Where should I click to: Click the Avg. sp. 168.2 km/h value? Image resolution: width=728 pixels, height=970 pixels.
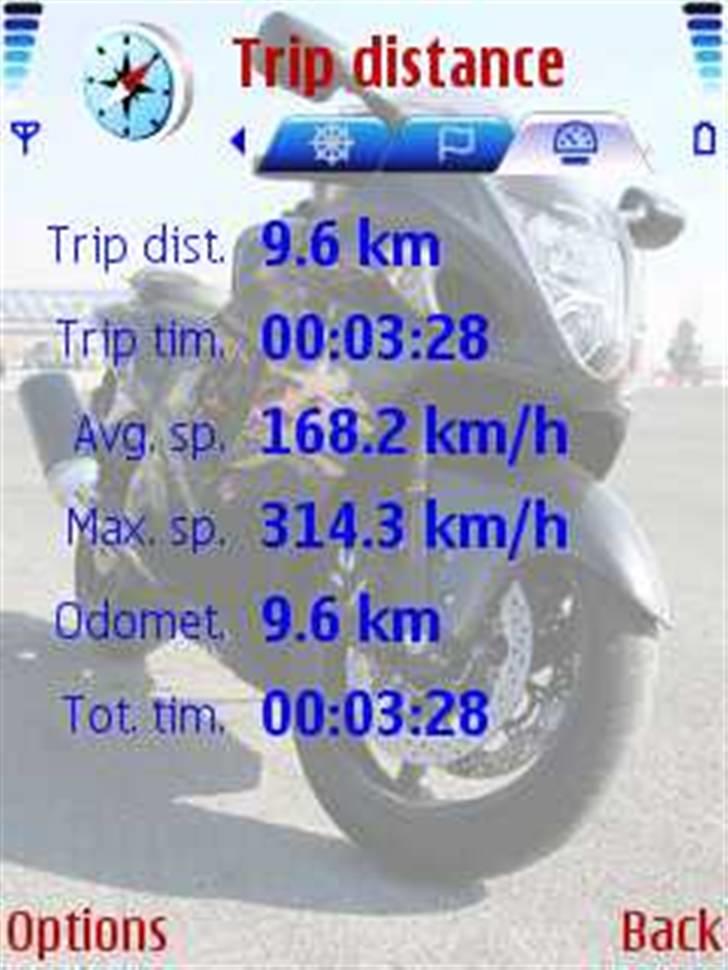pos(415,430)
